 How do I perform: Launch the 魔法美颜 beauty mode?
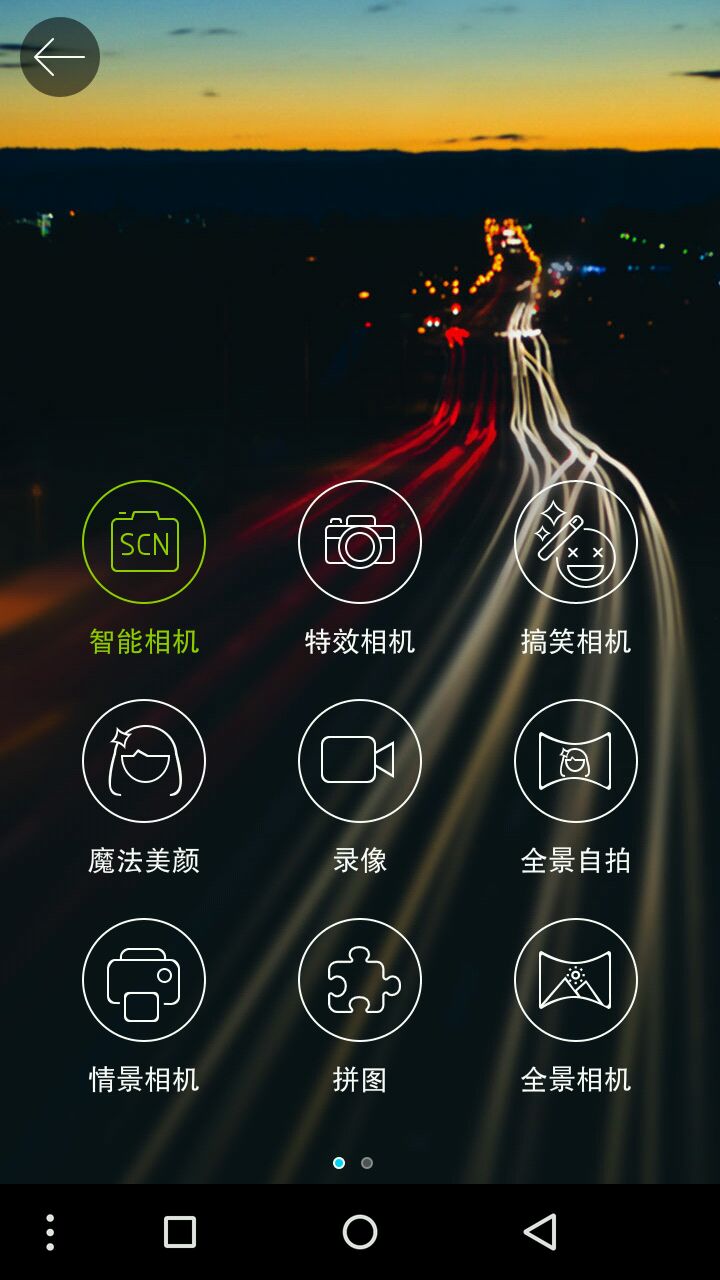(144, 761)
